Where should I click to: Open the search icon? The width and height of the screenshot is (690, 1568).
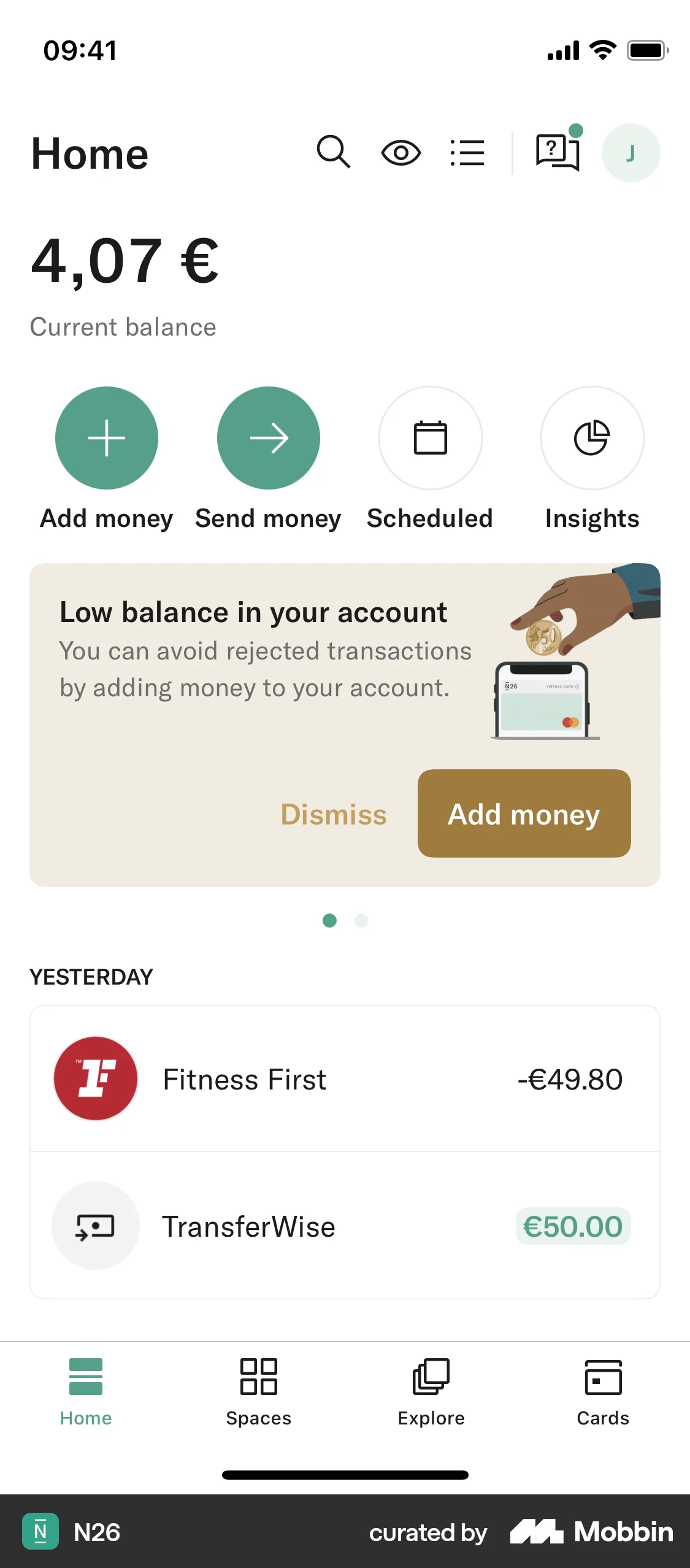click(x=333, y=152)
